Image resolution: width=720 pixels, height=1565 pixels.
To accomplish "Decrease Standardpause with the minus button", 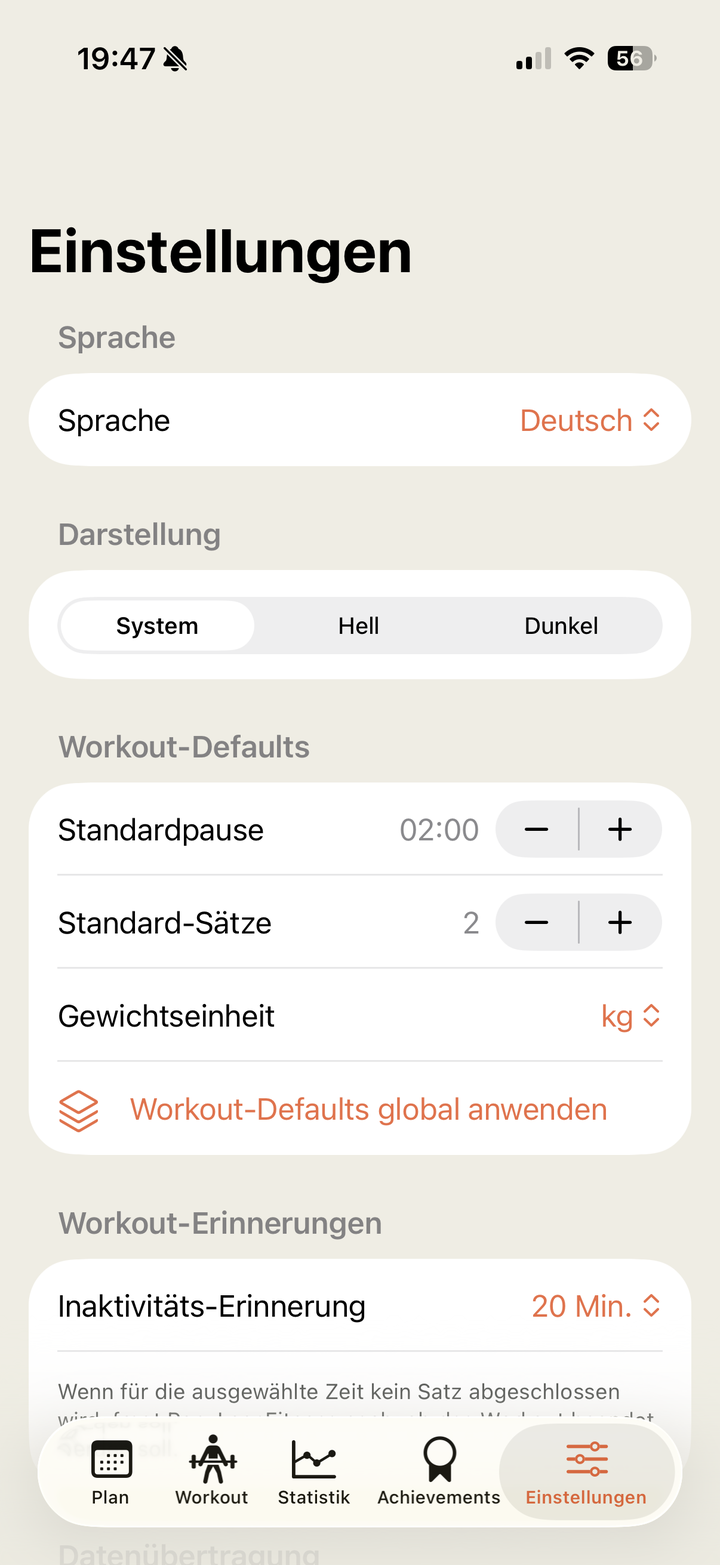I will (537, 830).
